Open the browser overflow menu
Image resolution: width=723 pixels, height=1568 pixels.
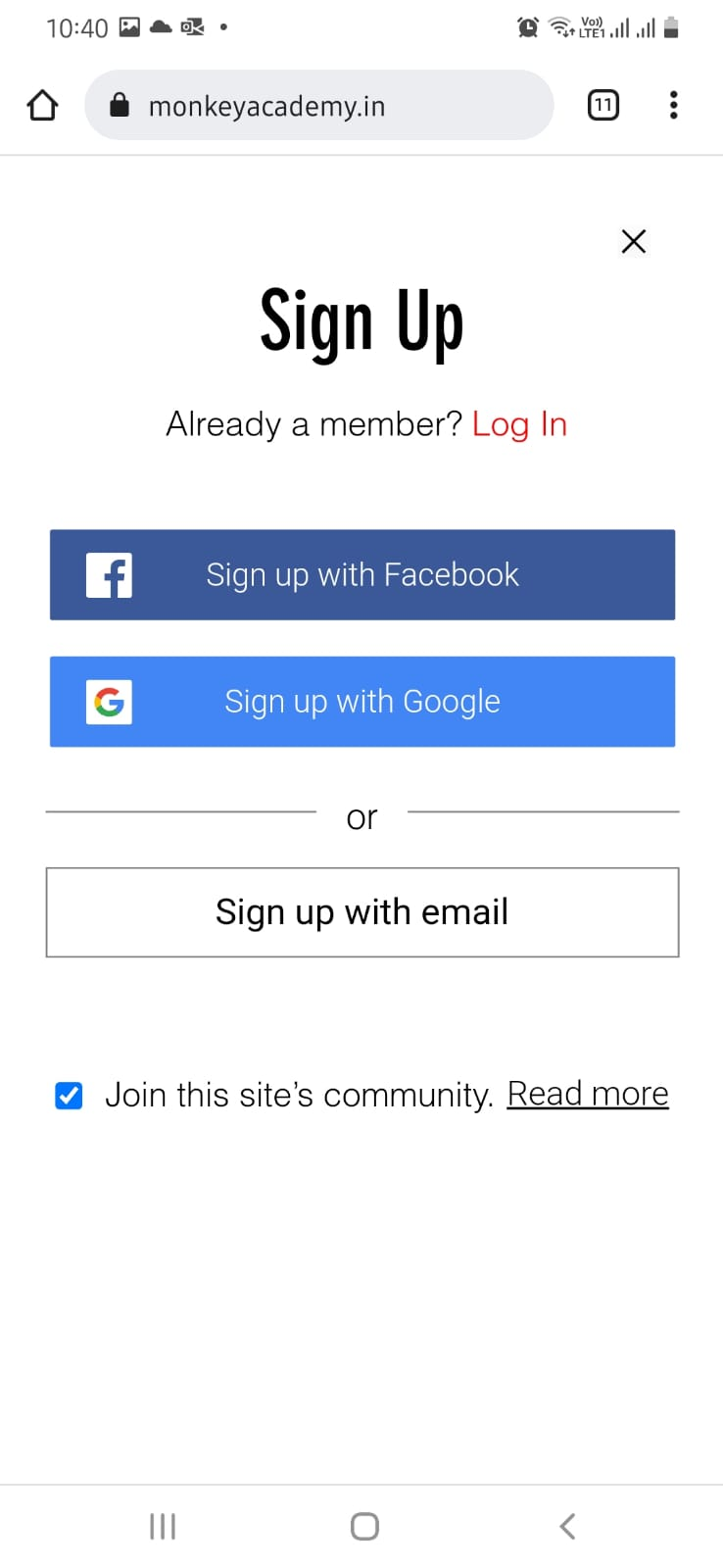pos(673,105)
